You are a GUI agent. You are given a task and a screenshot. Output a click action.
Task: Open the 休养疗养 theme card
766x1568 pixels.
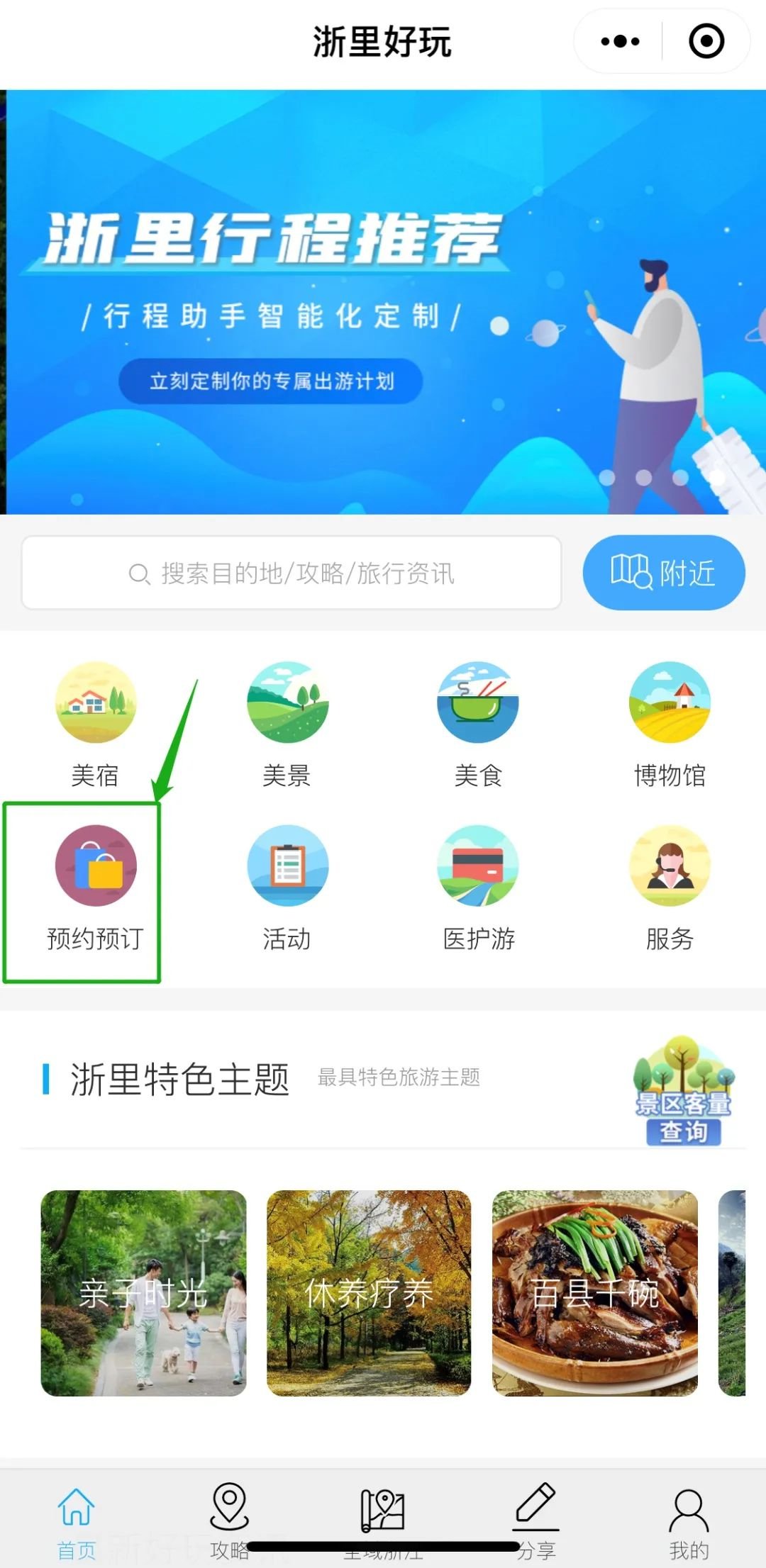coord(369,1293)
